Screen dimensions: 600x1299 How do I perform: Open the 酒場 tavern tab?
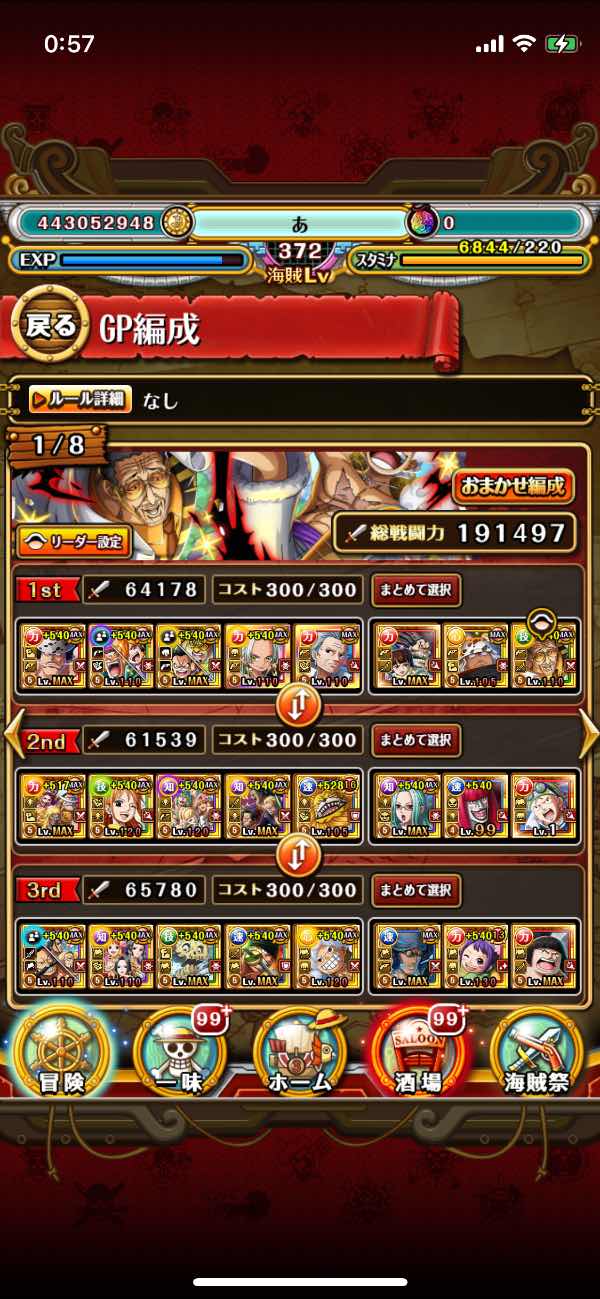tap(419, 1052)
